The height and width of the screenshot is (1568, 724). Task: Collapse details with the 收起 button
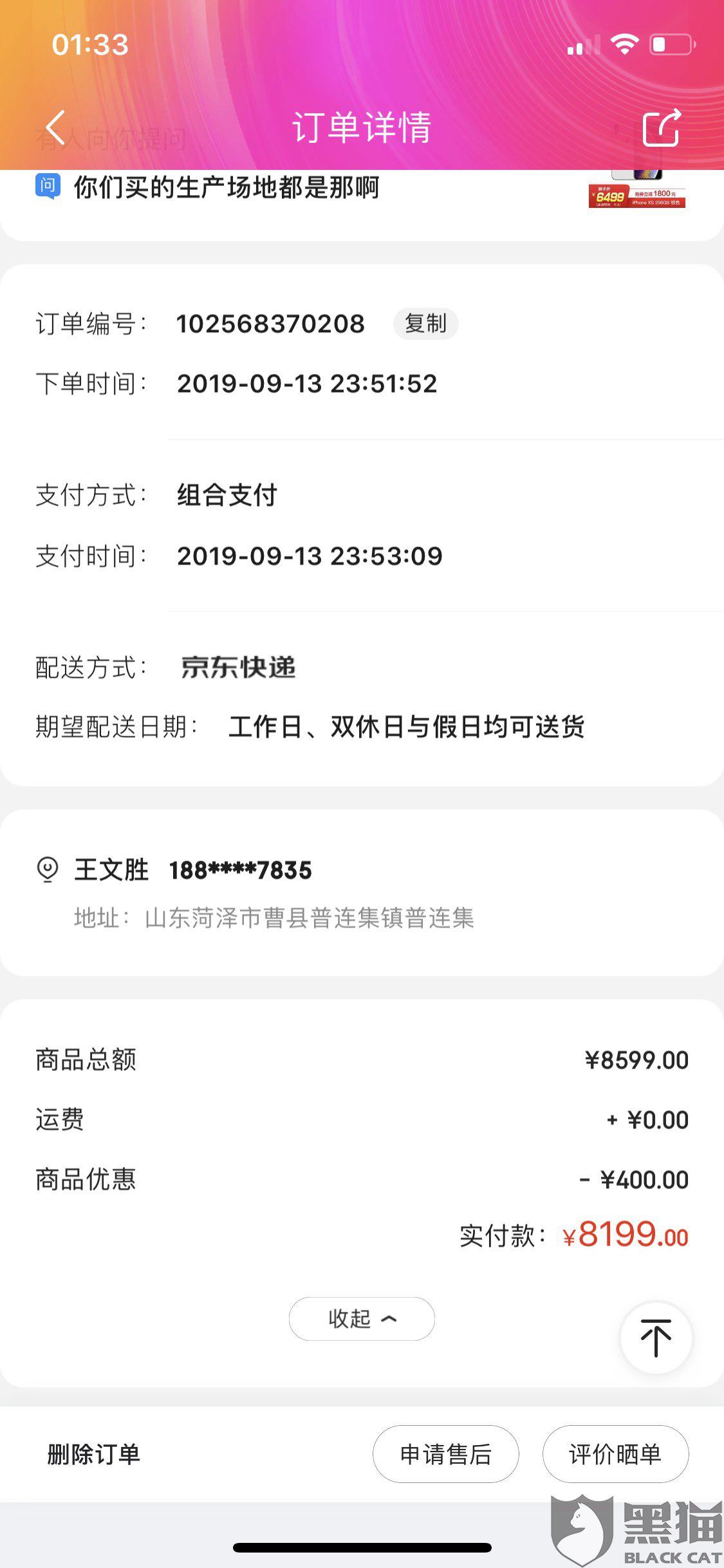[x=362, y=1319]
